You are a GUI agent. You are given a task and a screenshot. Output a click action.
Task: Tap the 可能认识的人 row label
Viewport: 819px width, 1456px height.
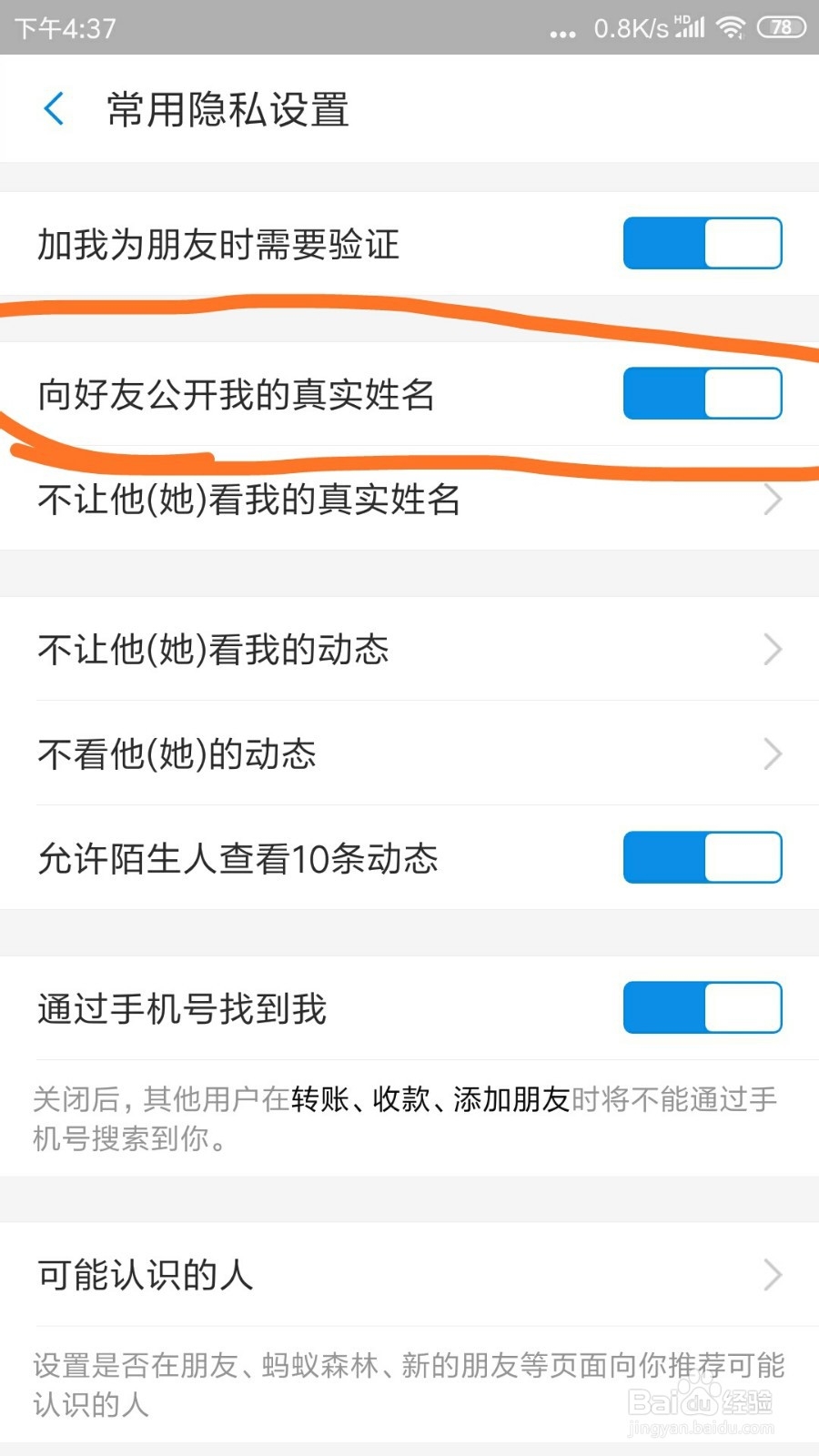(x=143, y=1275)
